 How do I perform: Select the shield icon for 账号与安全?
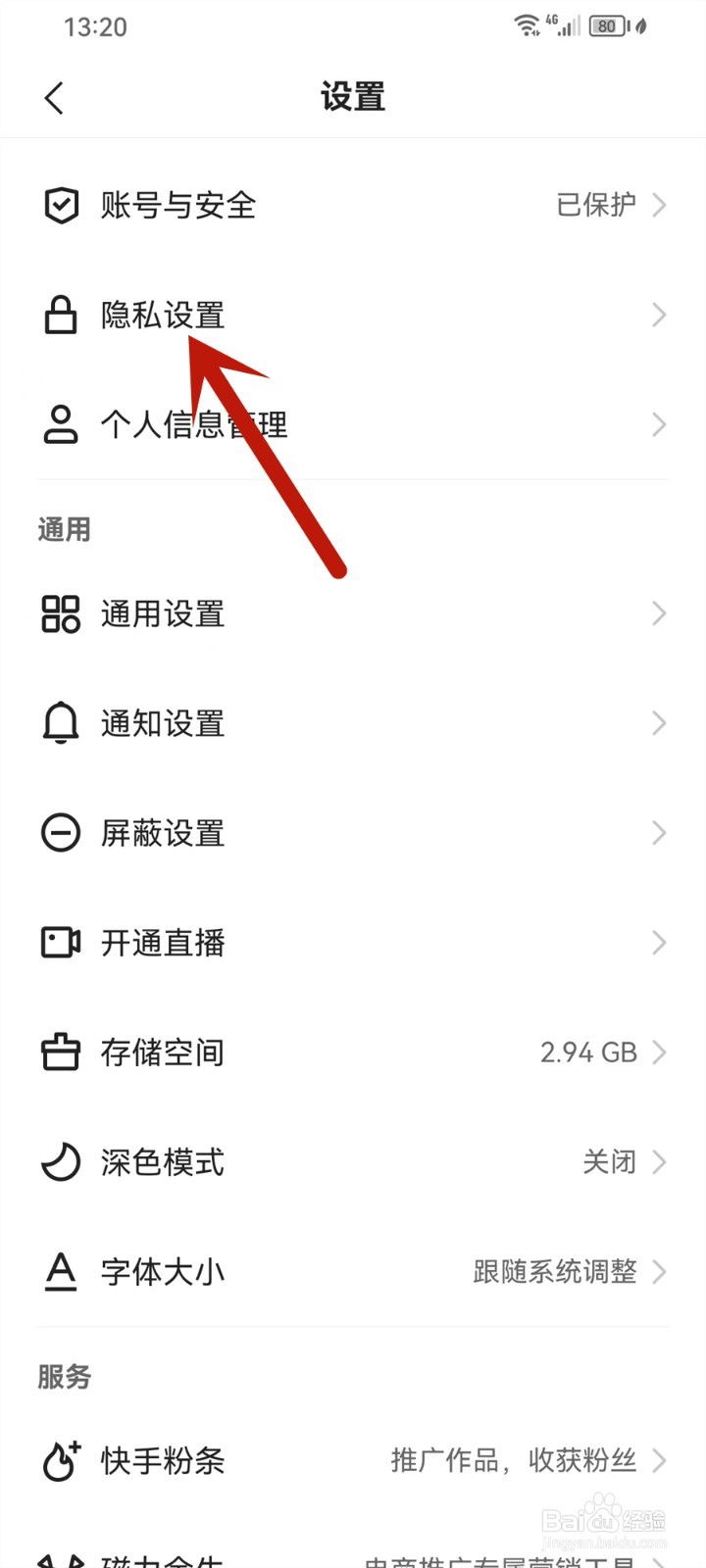point(61,206)
